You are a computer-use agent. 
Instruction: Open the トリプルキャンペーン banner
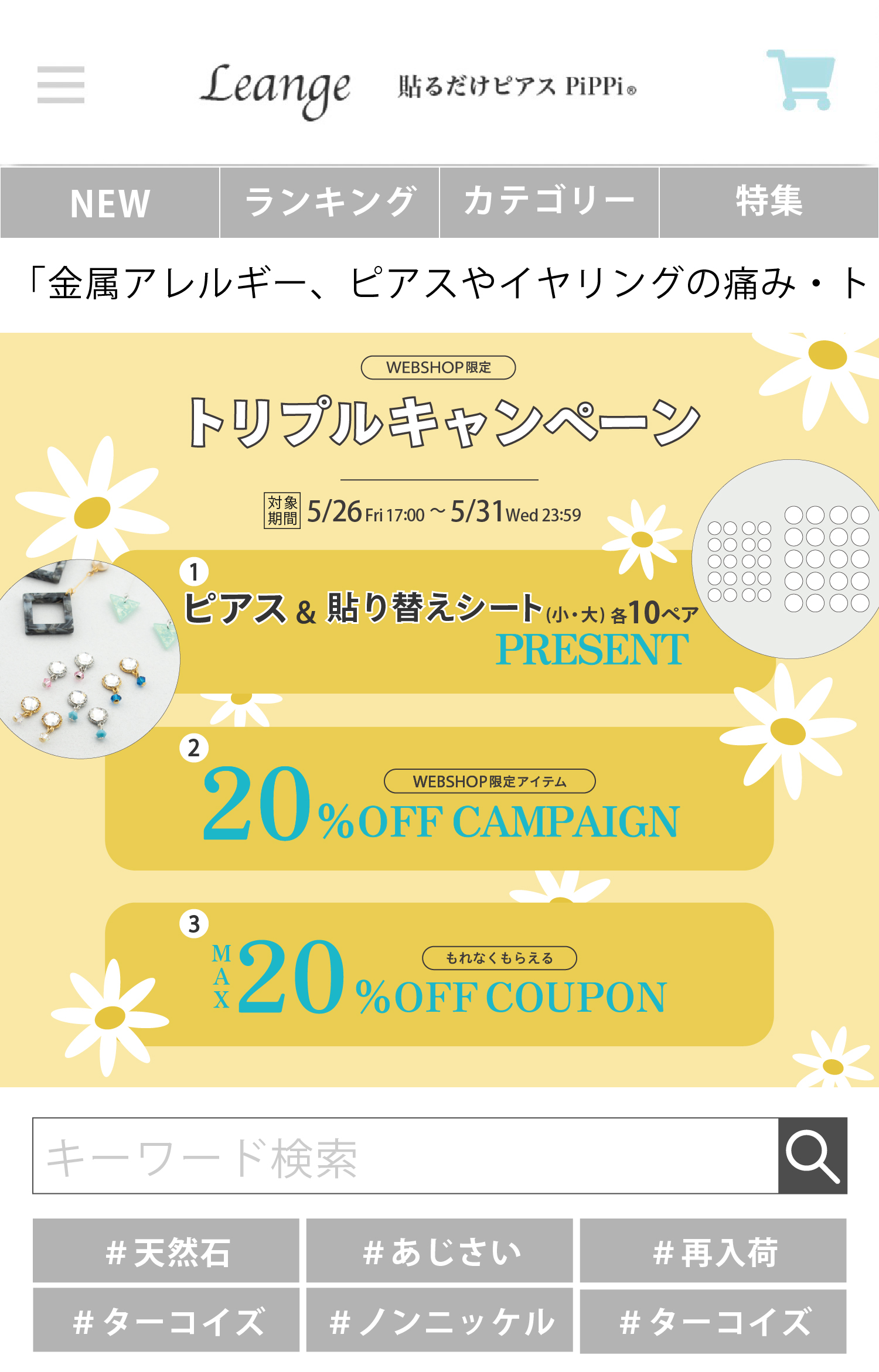coord(439,709)
